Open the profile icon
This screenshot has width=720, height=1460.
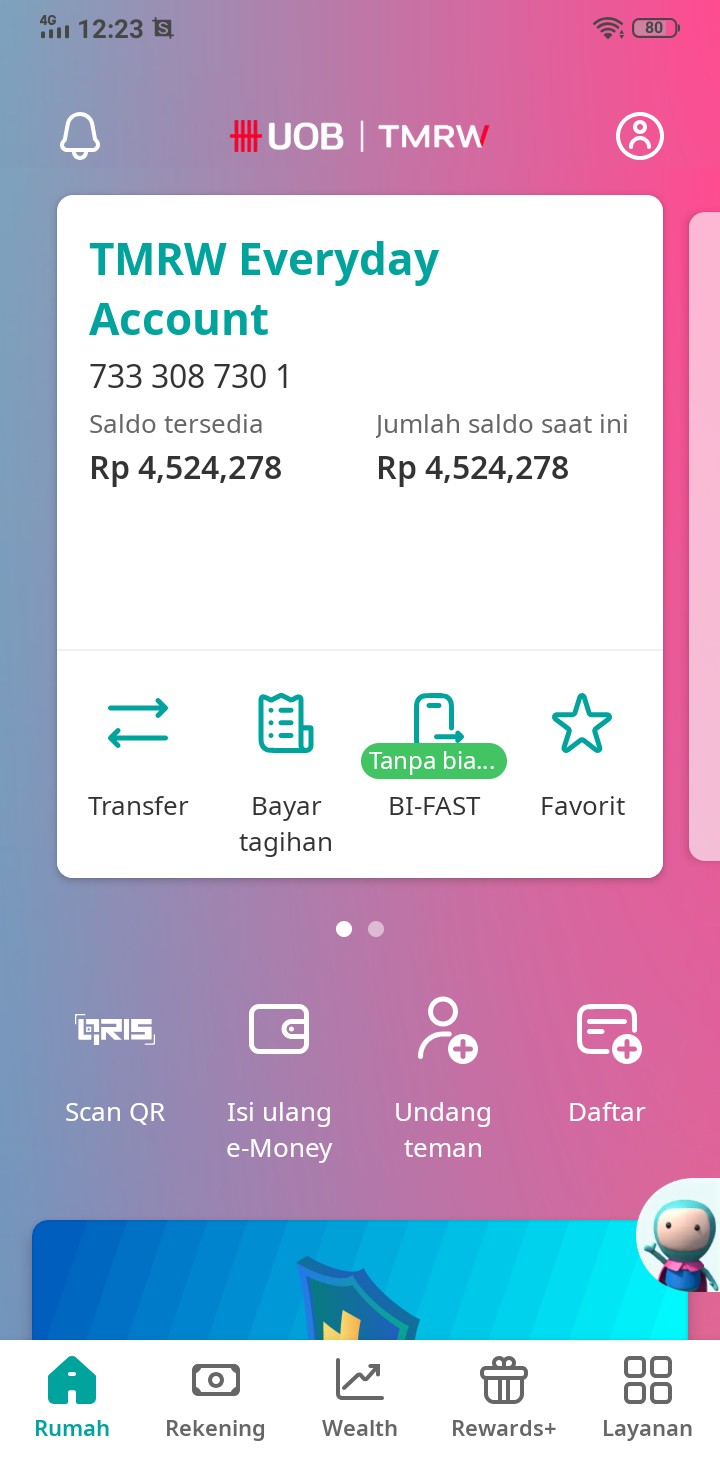(639, 136)
